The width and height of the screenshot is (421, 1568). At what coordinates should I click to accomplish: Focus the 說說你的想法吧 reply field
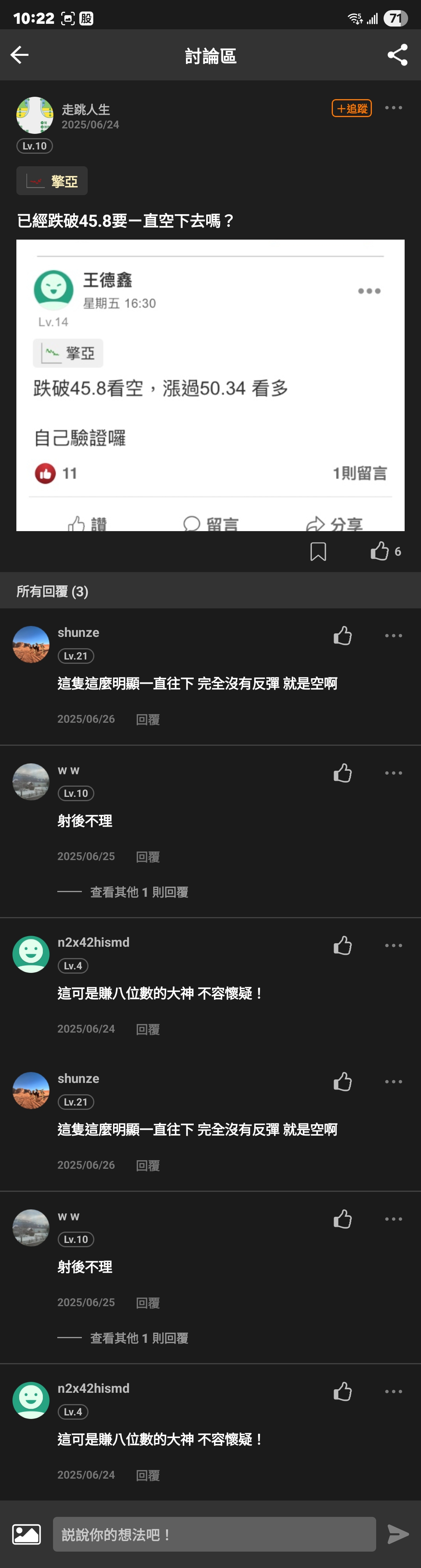click(x=214, y=1534)
